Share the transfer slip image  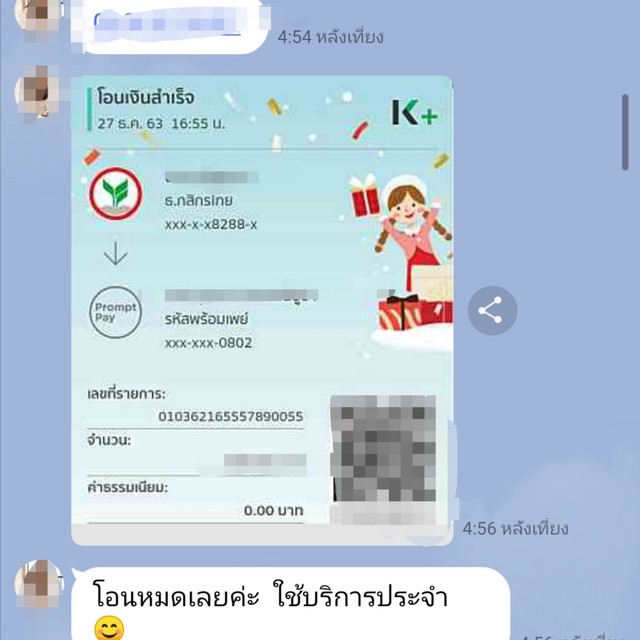pos(490,310)
